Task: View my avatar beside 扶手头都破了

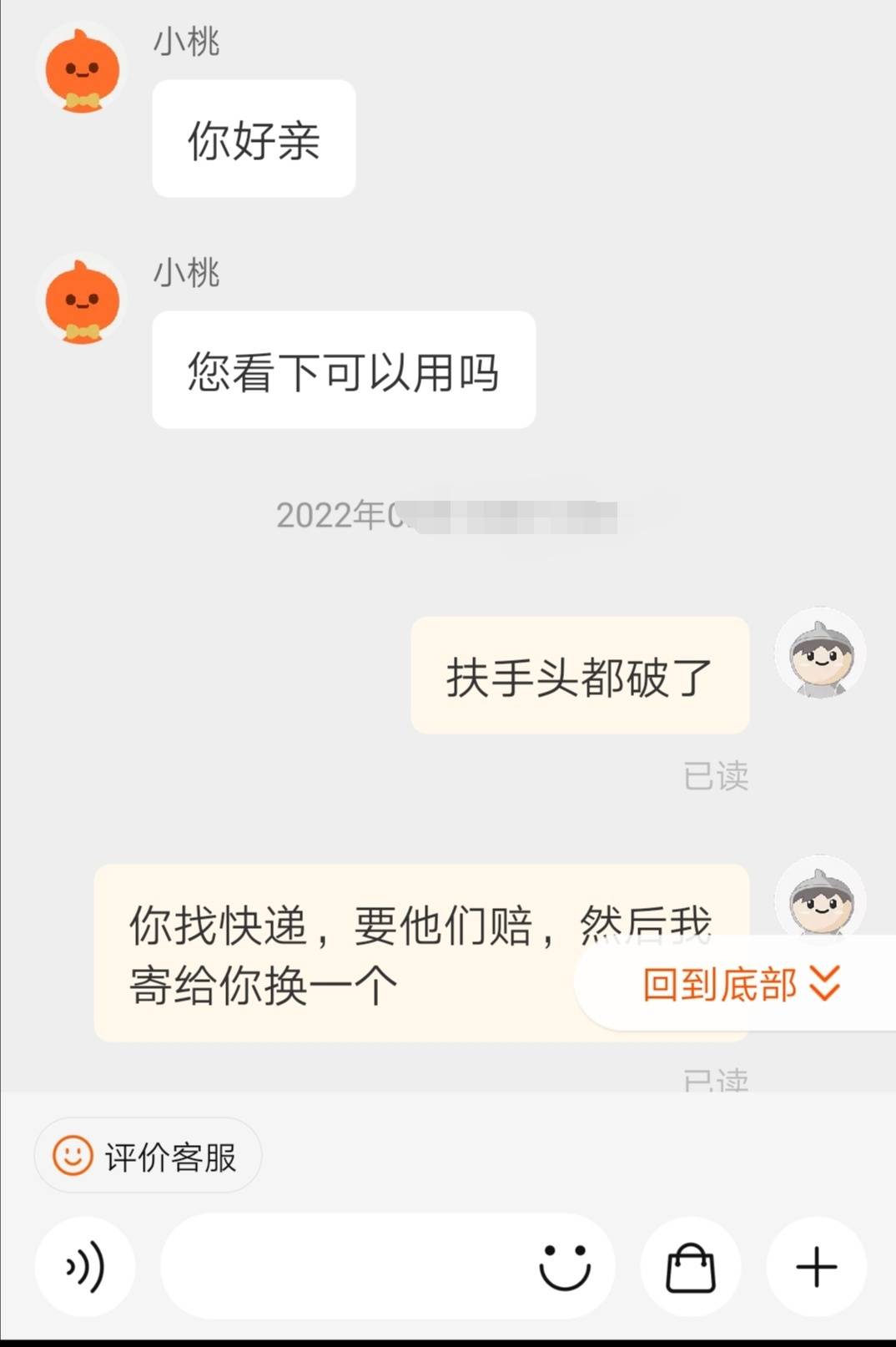Action: point(820,653)
